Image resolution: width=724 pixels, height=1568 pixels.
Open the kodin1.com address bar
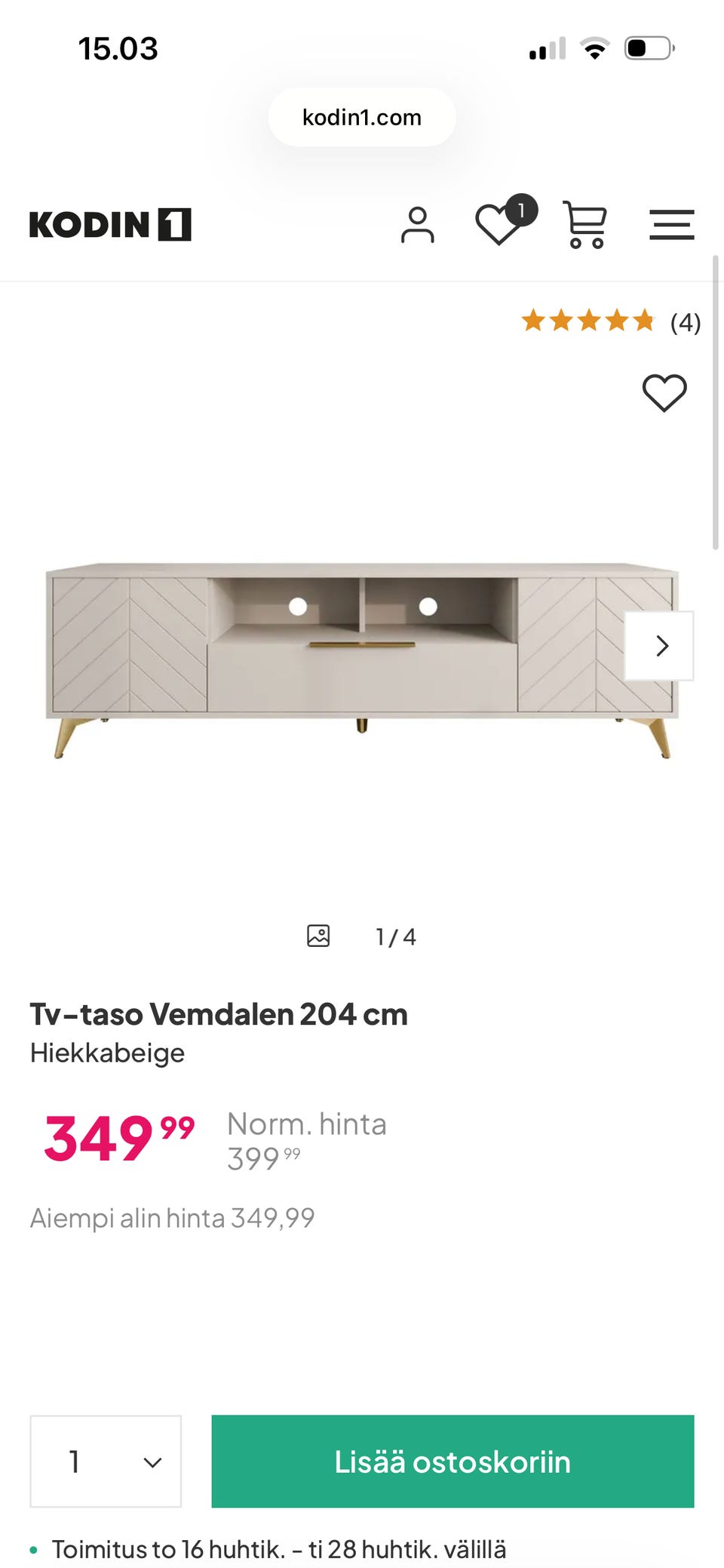[361, 117]
